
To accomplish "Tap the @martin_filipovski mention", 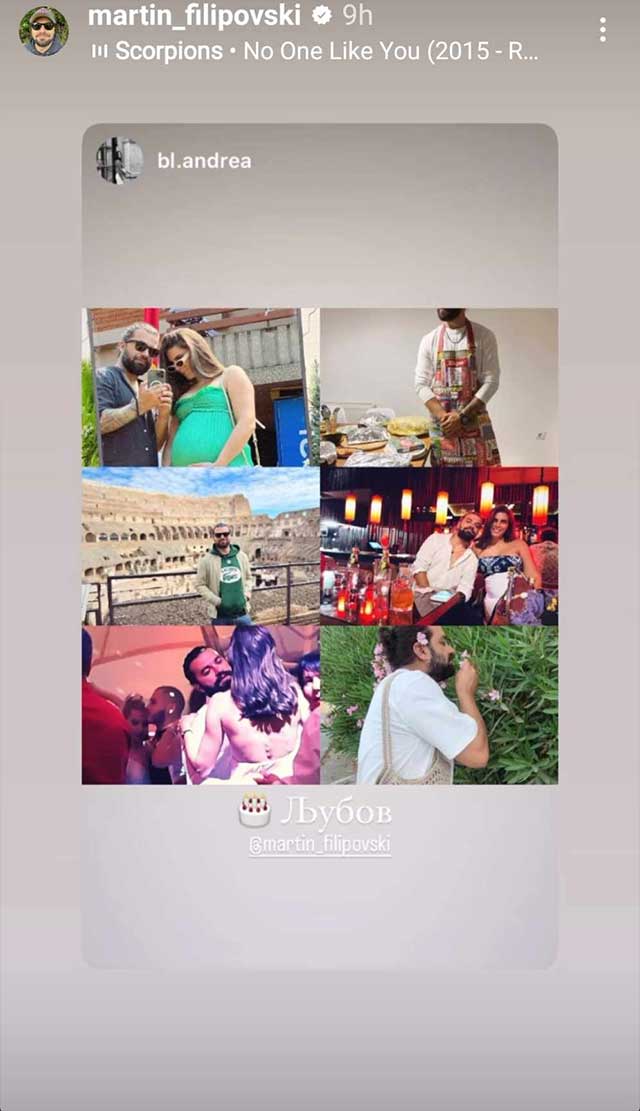I will [319, 846].
